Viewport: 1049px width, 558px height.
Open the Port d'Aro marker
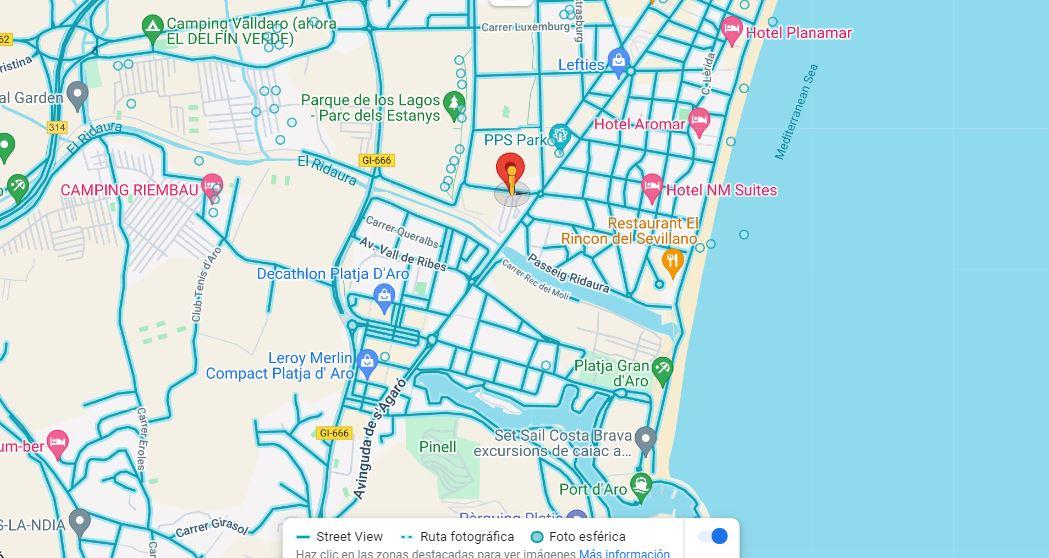(x=641, y=487)
